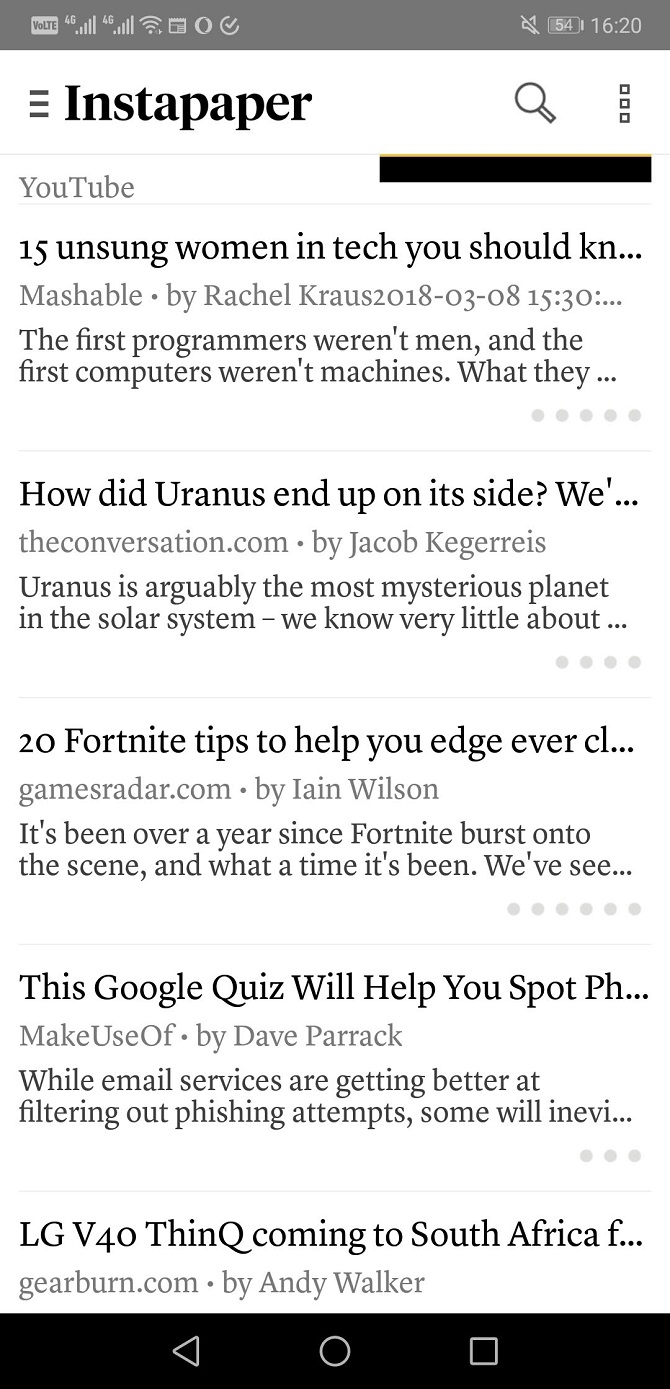The width and height of the screenshot is (670, 1389).
Task: Open the LG V40 ThinQ South Africa article
Action: point(330,1234)
